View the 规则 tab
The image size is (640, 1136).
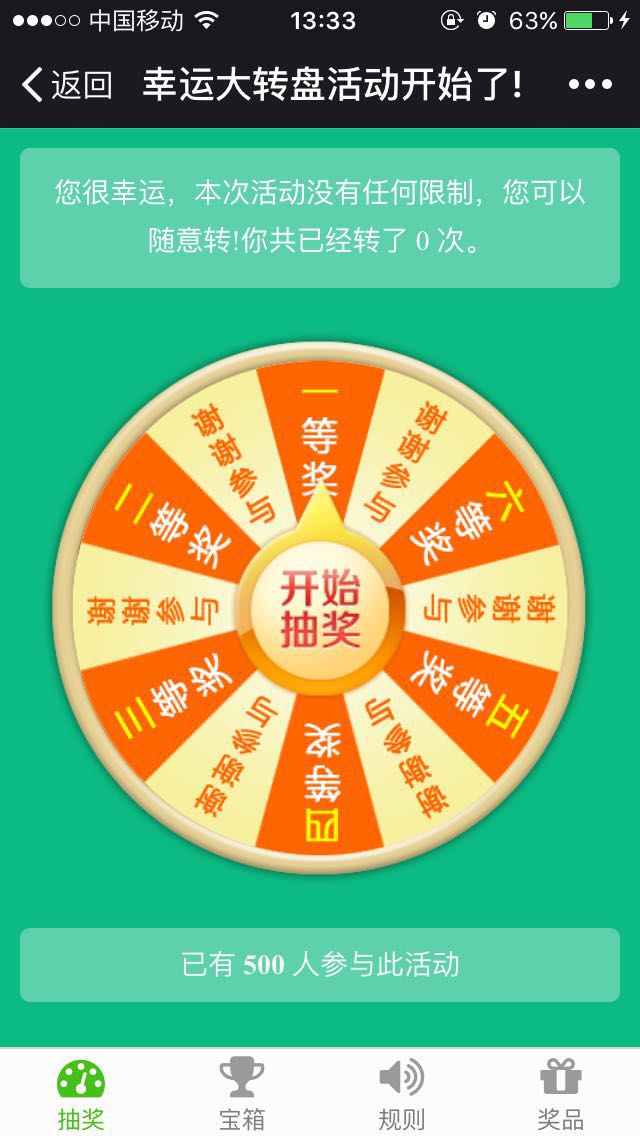click(401, 1094)
